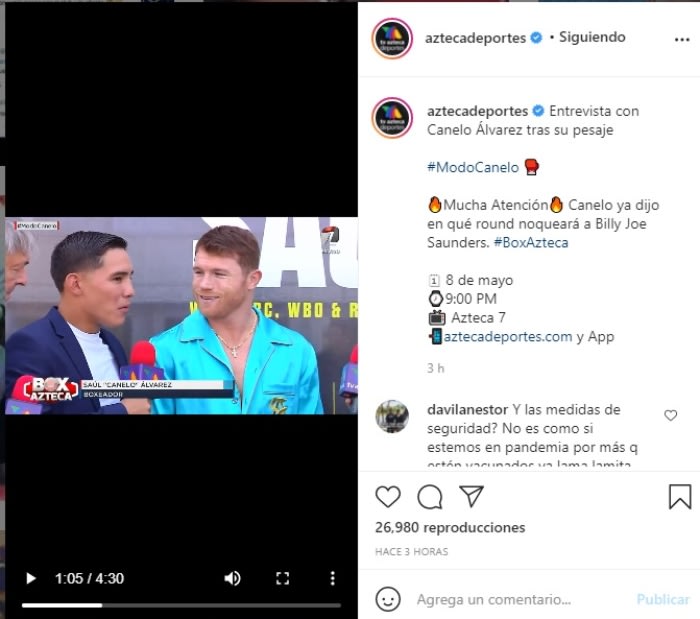Tap Publicar to post comment
Image resolution: width=700 pixels, height=619 pixels.
(663, 600)
